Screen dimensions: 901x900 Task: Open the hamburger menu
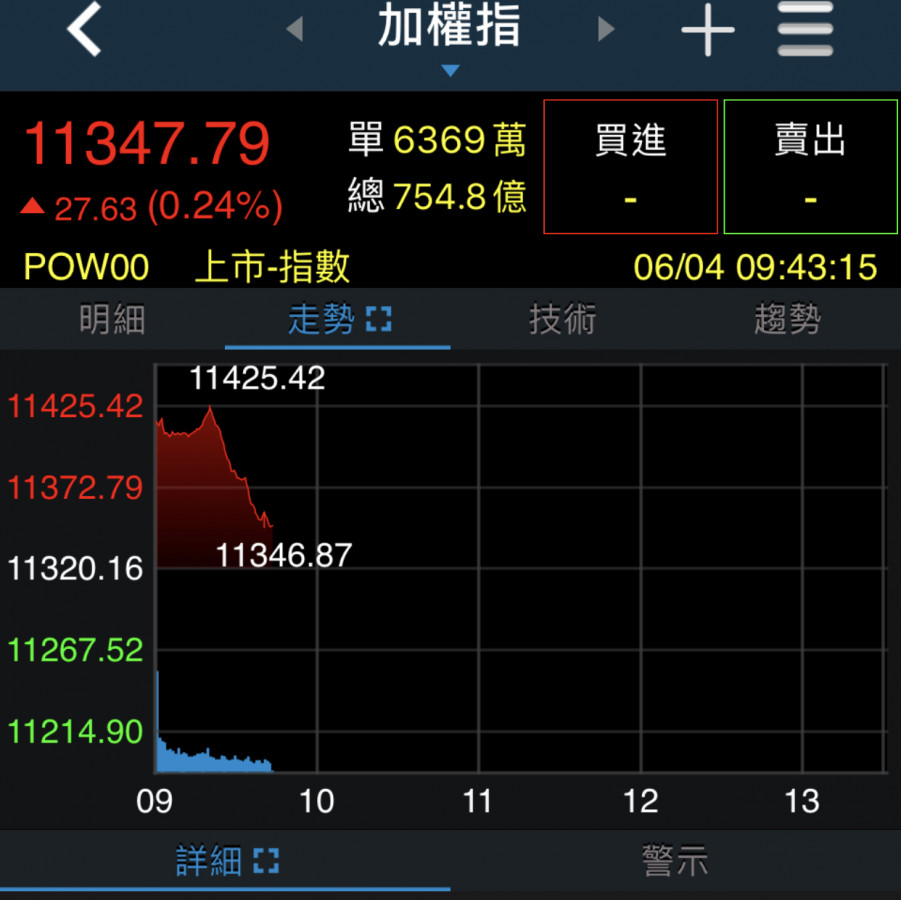(x=805, y=30)
